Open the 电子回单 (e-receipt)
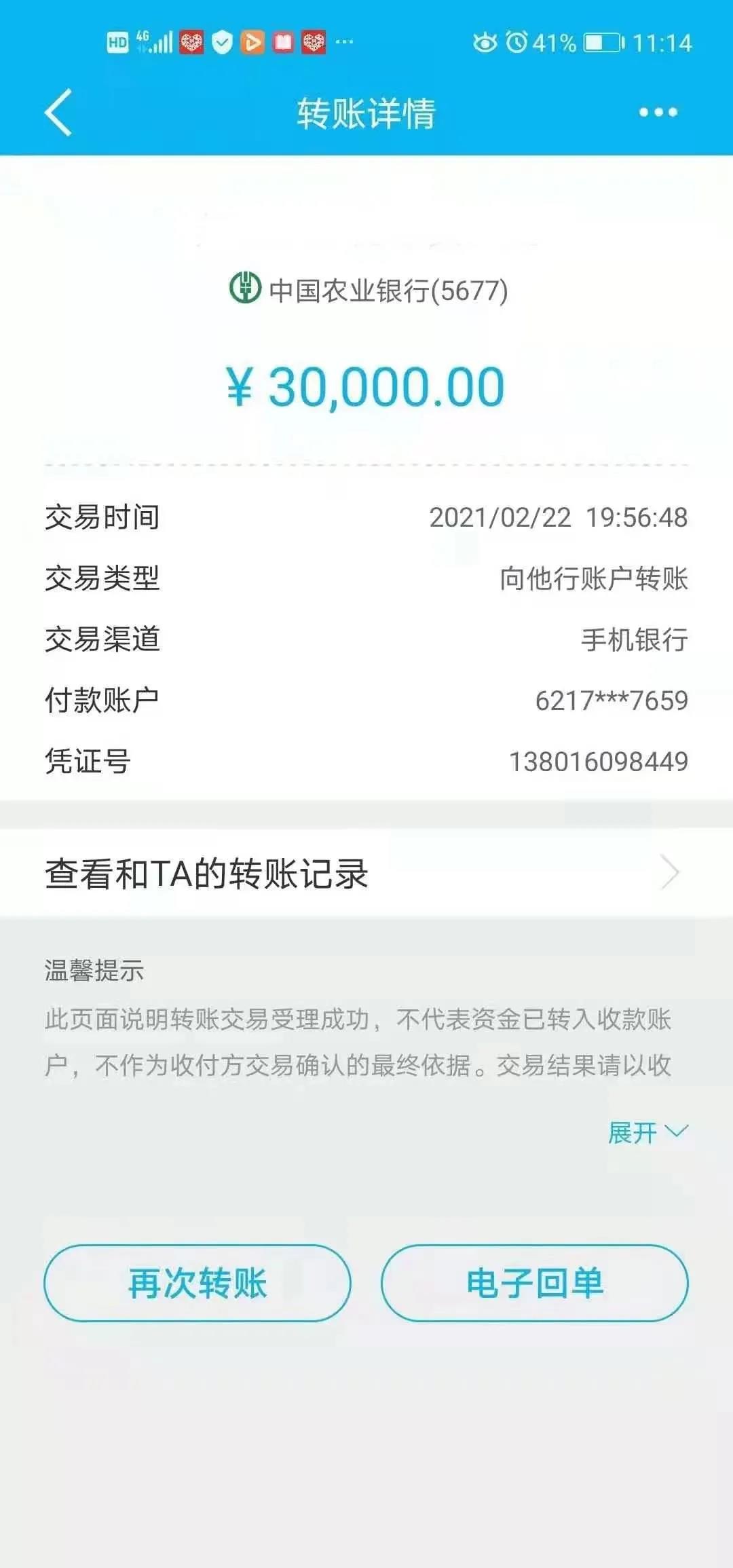The width and height of the screenshot is (733, 1568). pos(534,1283)
